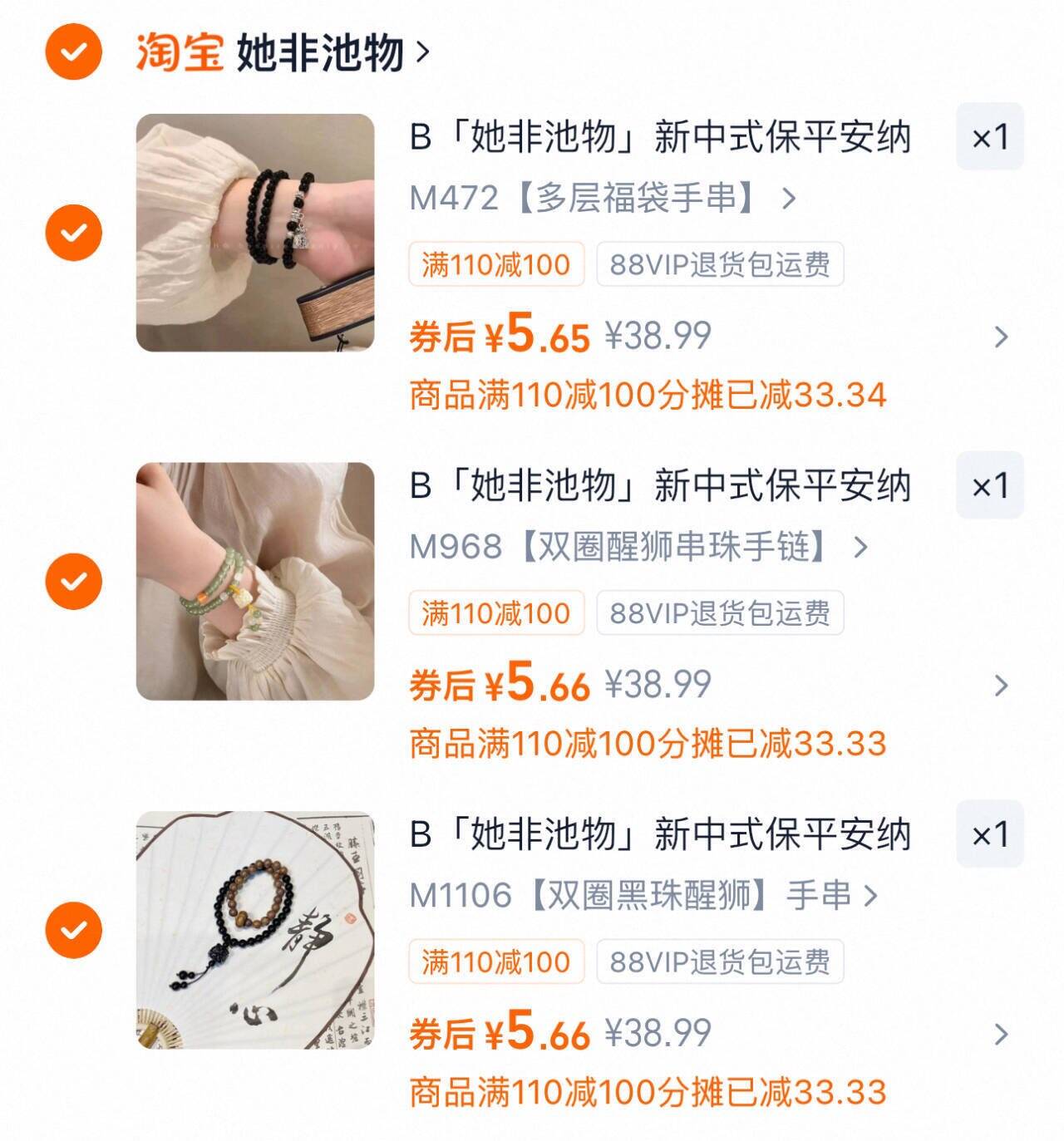This screenshot has height=1141, width=1064.
Task: Change variant M1106【双圈黑珠醒狮】手串
Action: coord(643,896)
